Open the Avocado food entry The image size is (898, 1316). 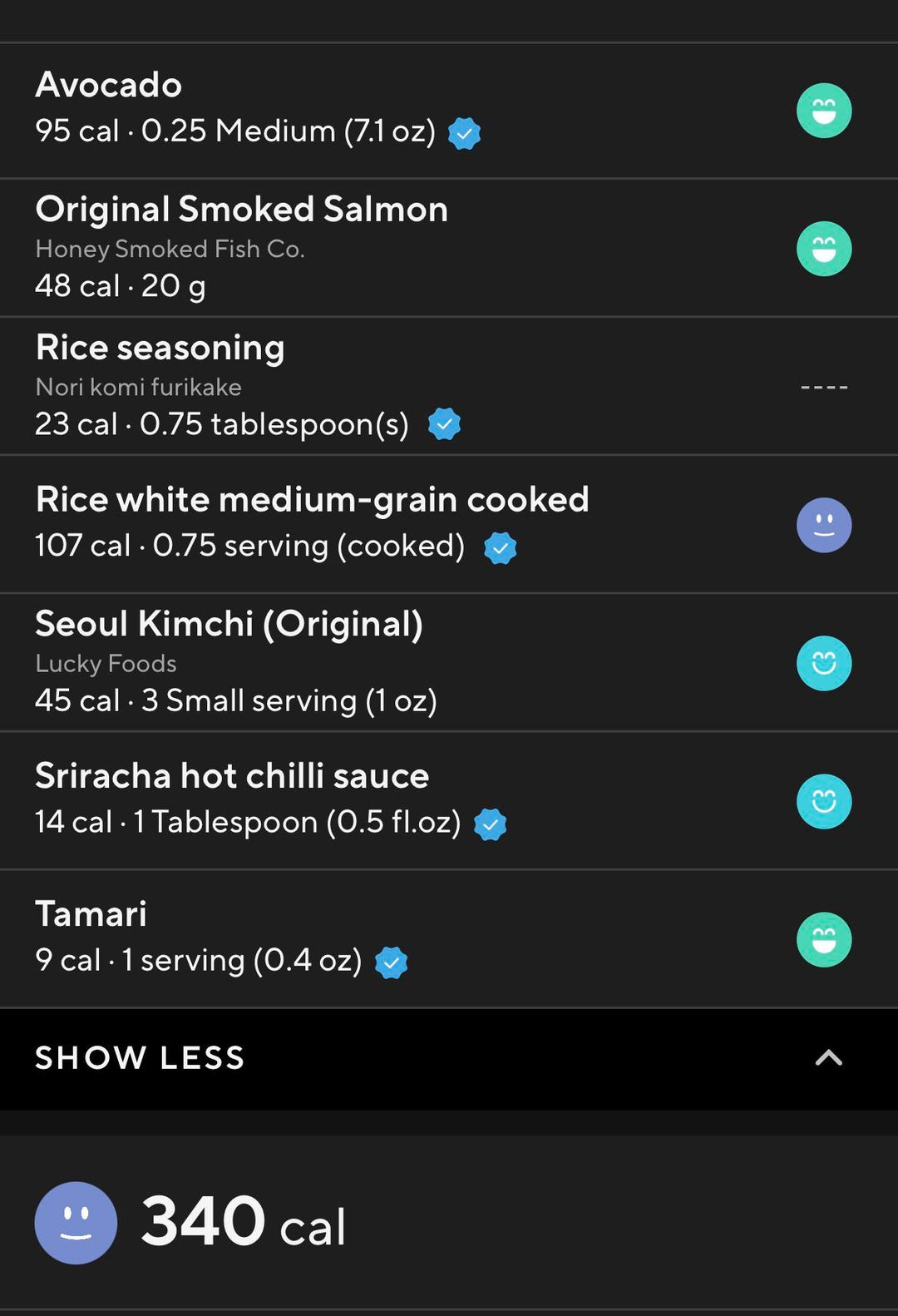pos(333,110)
